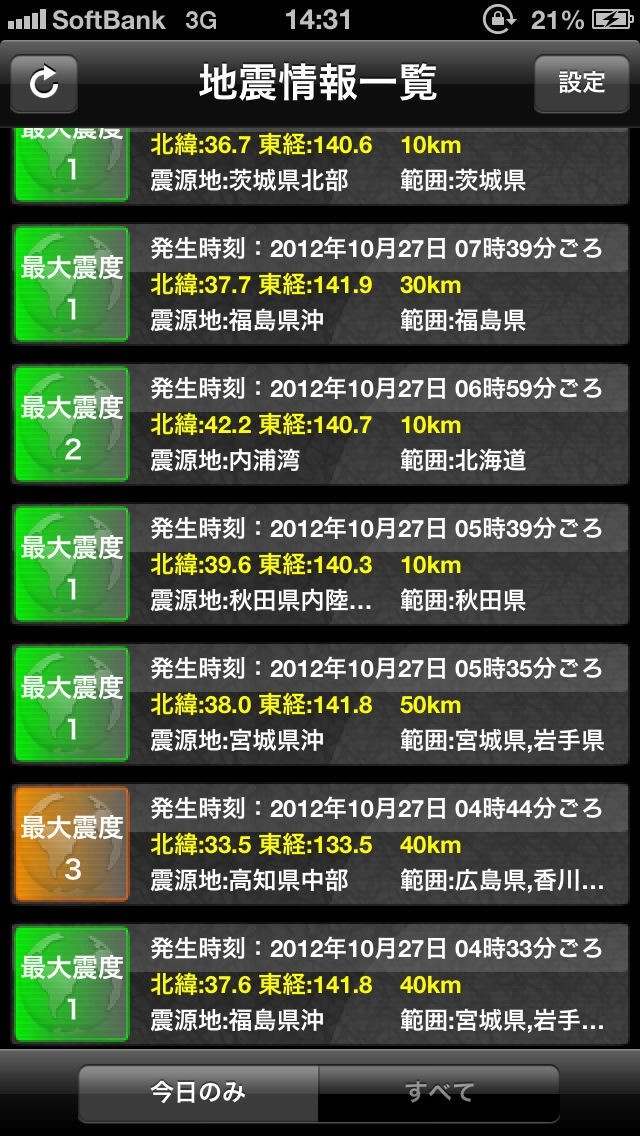Refresh the earthquake list

pos(44,83)
